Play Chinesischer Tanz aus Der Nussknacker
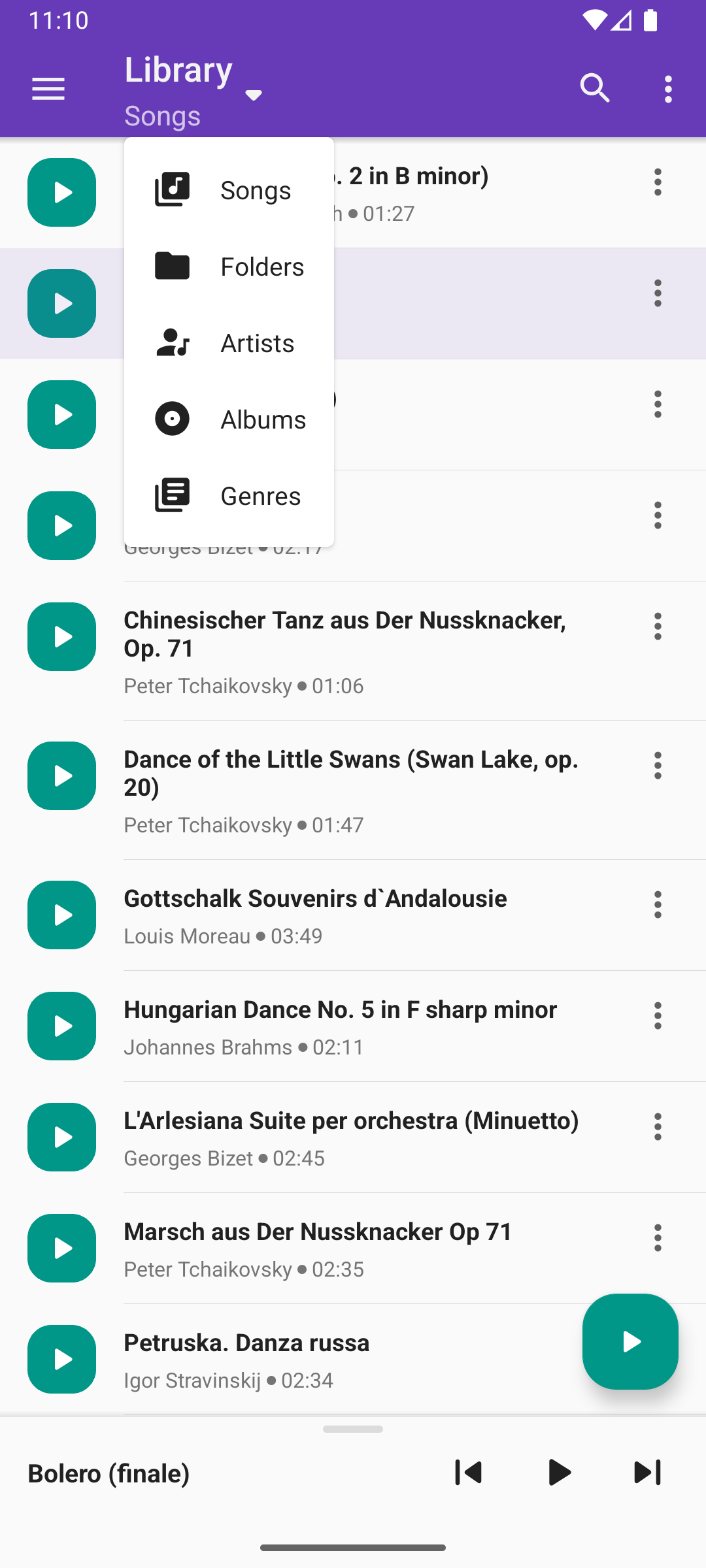The height and width of the screenshot is (1568, 706). pyautogui.click(x=61, y=637)
